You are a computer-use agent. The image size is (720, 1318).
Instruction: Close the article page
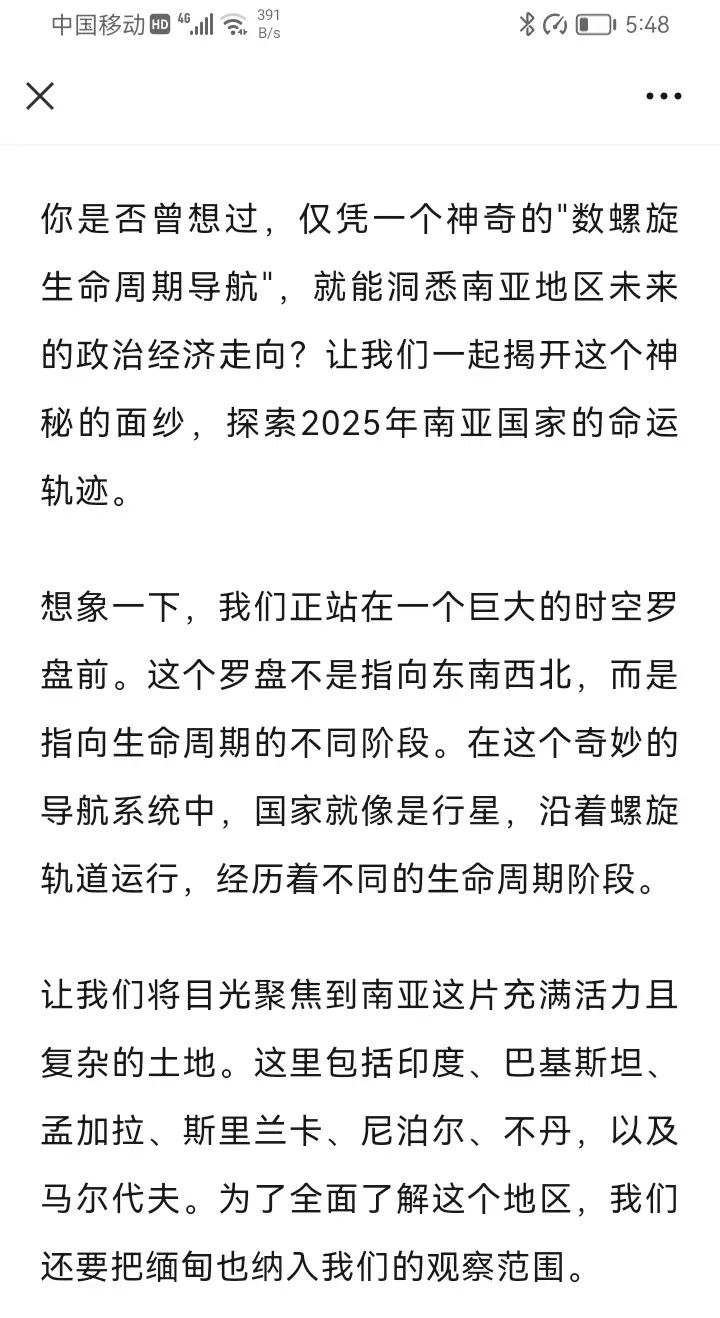(40, 96)
